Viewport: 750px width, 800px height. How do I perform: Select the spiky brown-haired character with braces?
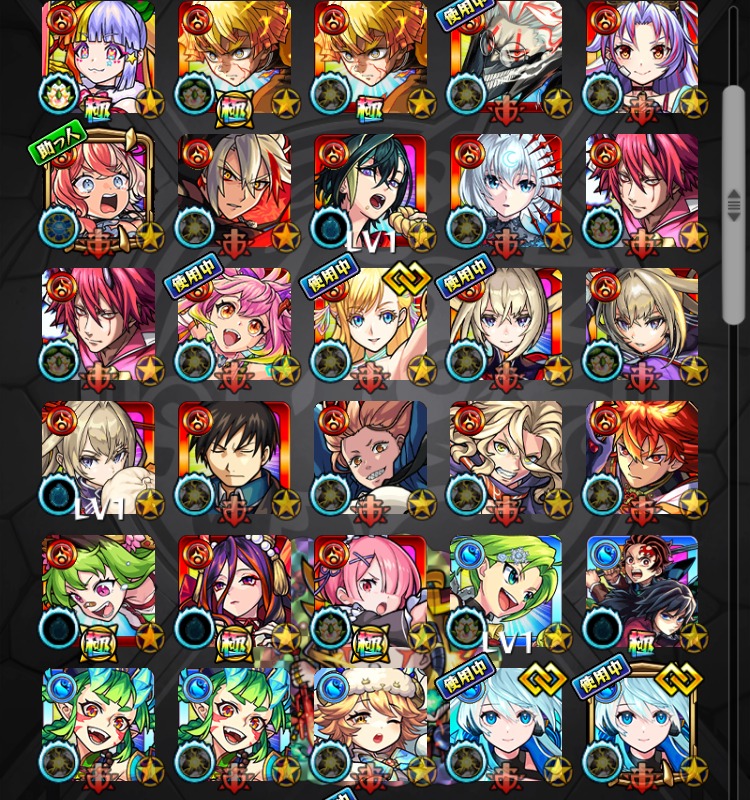click(370, 460)
